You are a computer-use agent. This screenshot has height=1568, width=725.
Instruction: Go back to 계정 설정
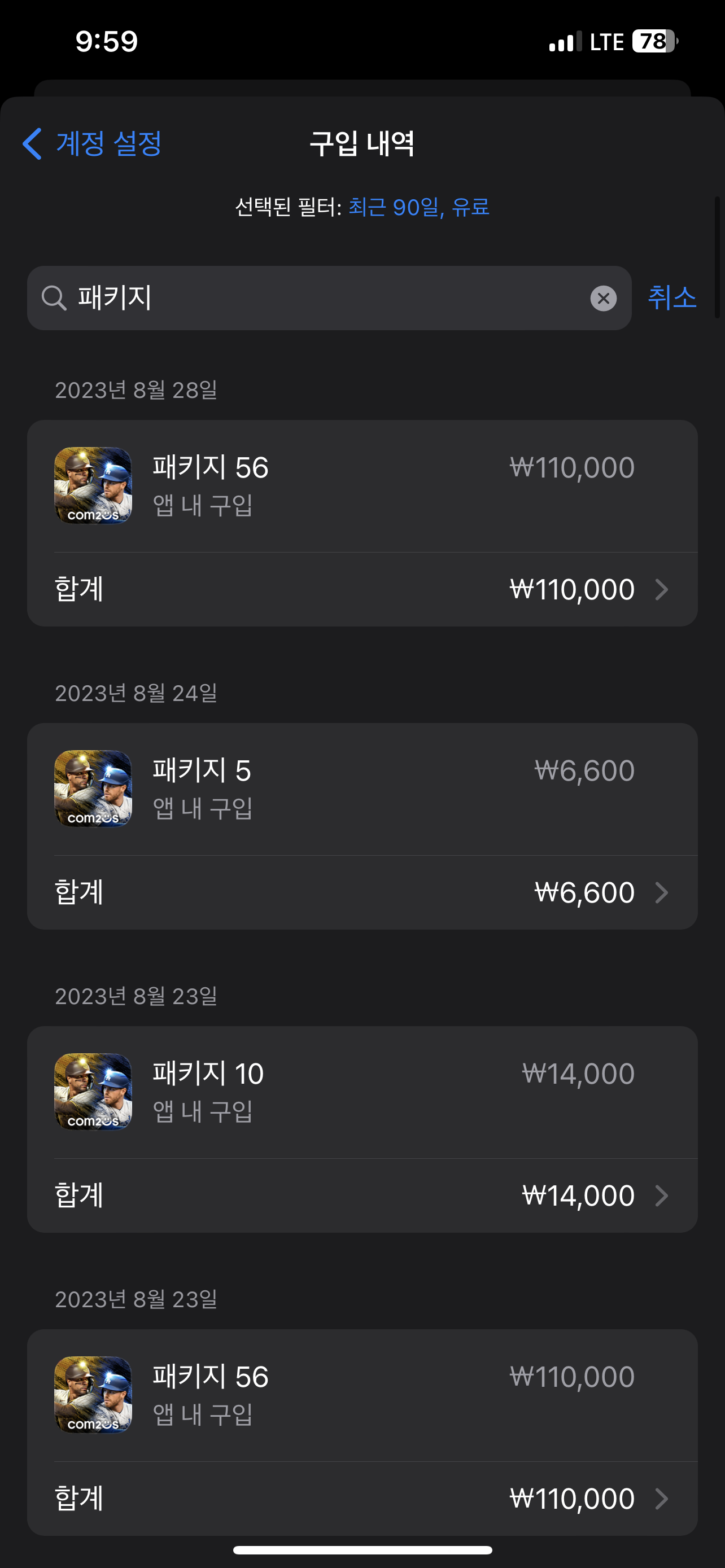(x=93, y=144)
